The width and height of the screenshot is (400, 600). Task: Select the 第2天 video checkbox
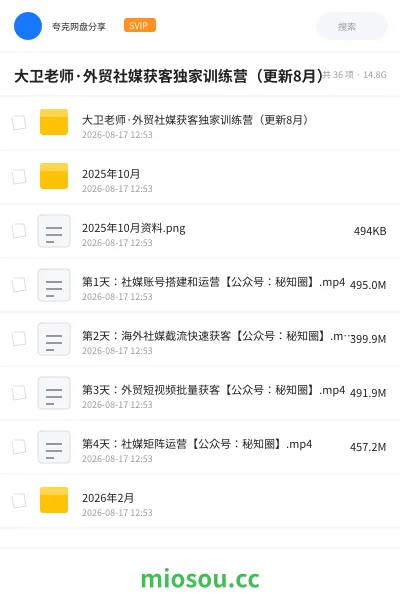(x=19, y=339)
